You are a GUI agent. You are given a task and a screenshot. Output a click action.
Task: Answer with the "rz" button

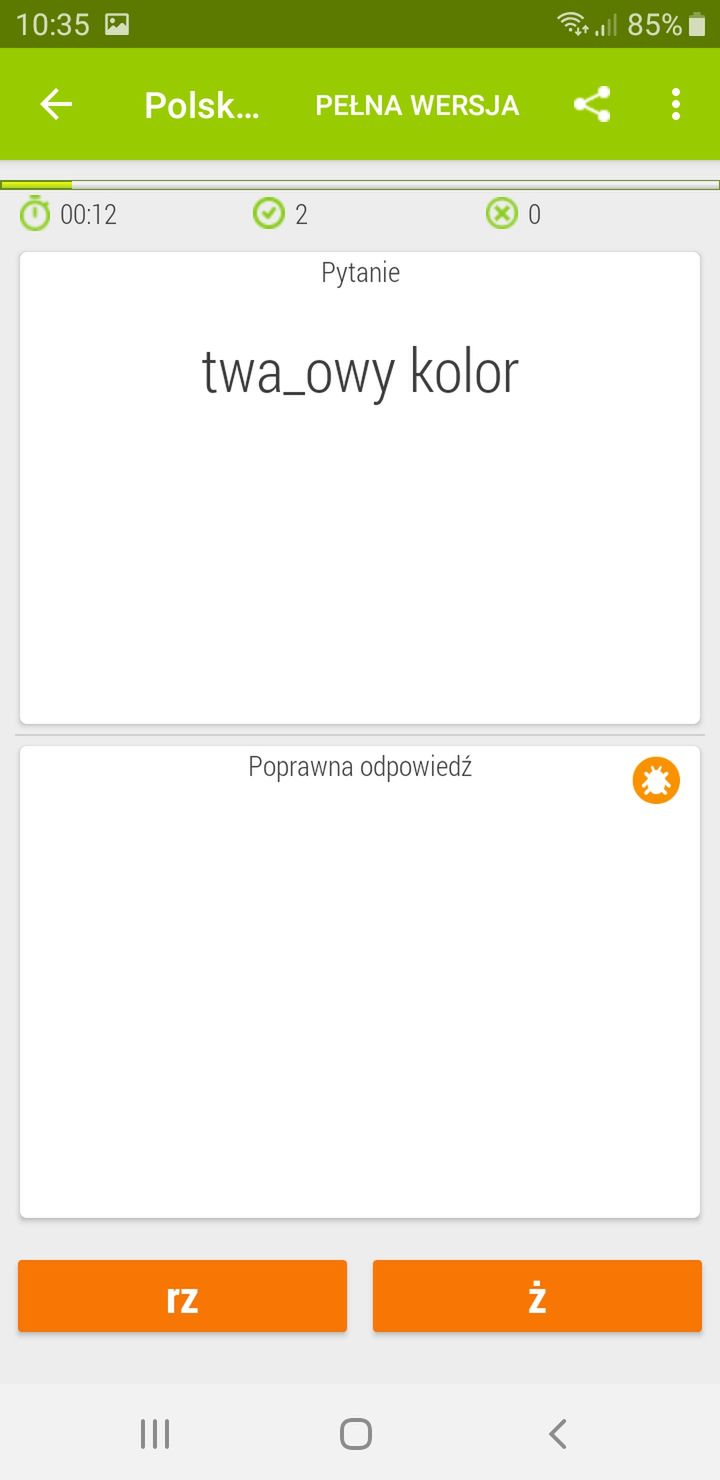[182, 1296]
